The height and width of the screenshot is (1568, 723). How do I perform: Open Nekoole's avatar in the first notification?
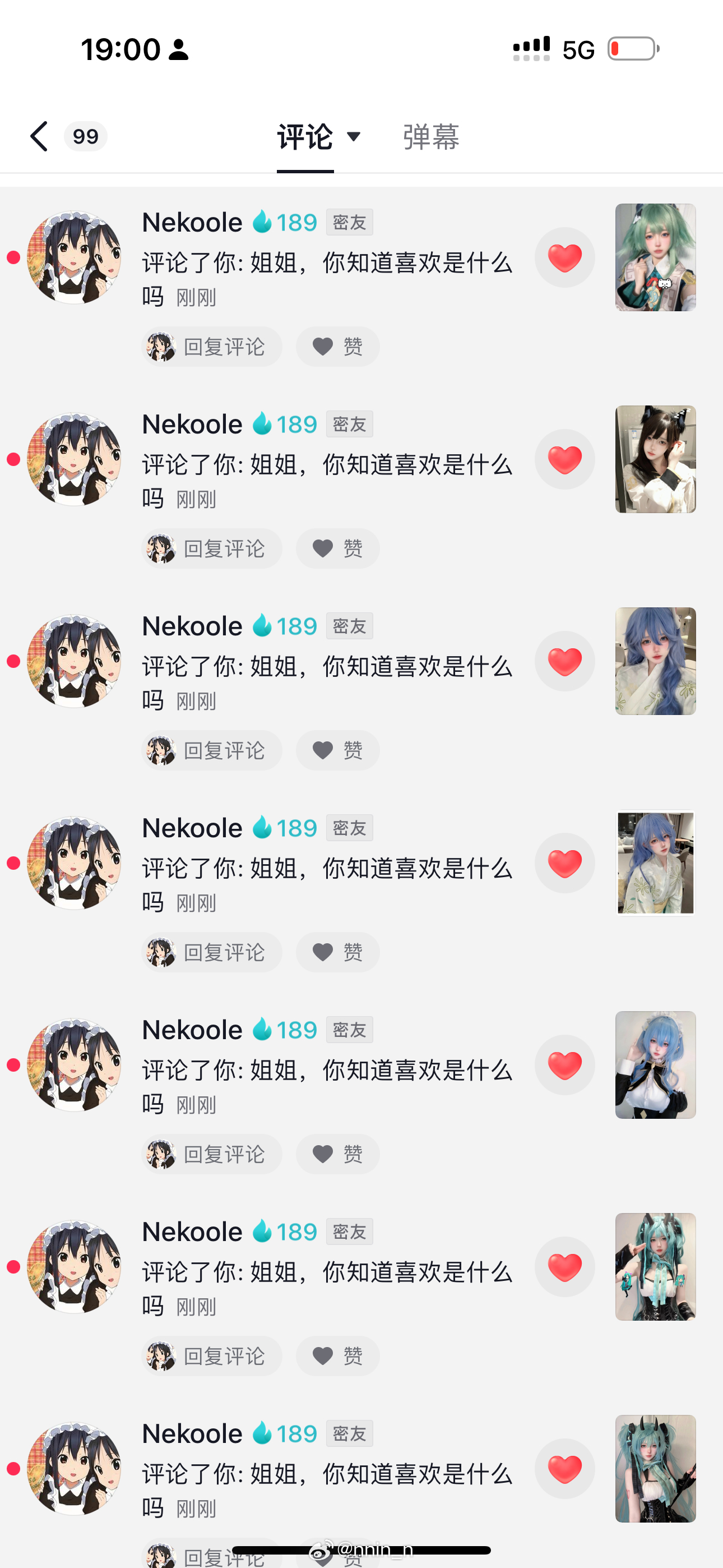point(73,257)
